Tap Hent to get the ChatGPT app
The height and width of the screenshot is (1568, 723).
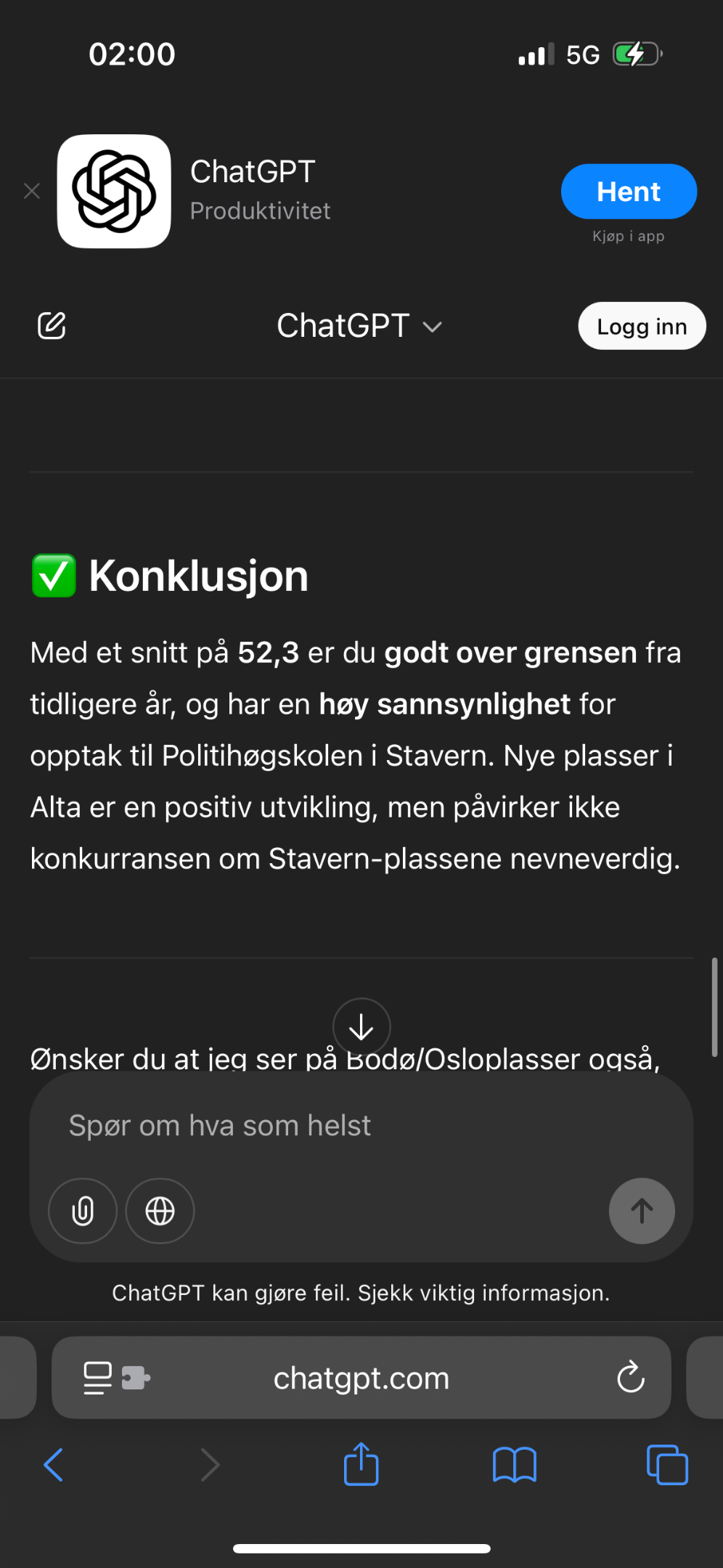629,192
